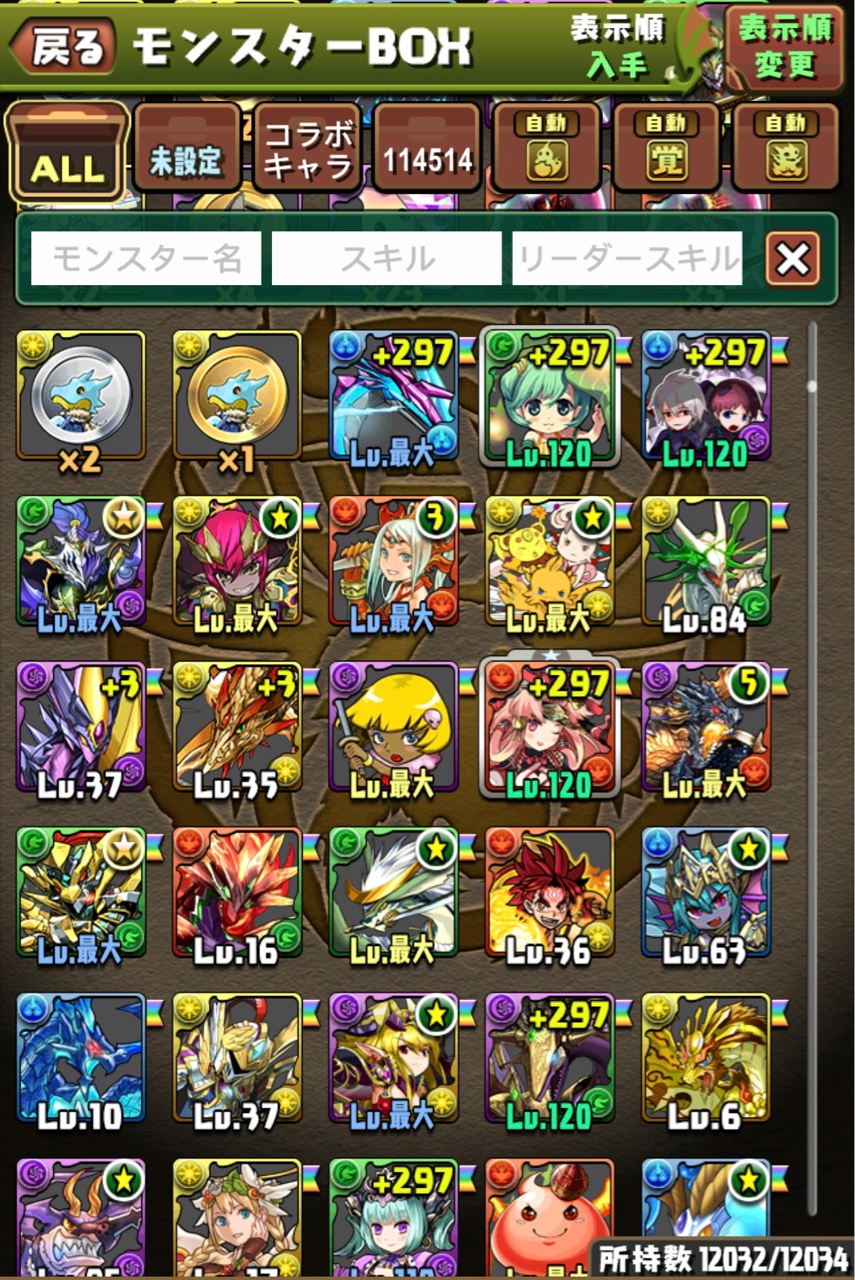This screenshot has height=1280, width=855.
Task: Select the Lv.10 blue dragon monster
Action: pos(81,1058)
